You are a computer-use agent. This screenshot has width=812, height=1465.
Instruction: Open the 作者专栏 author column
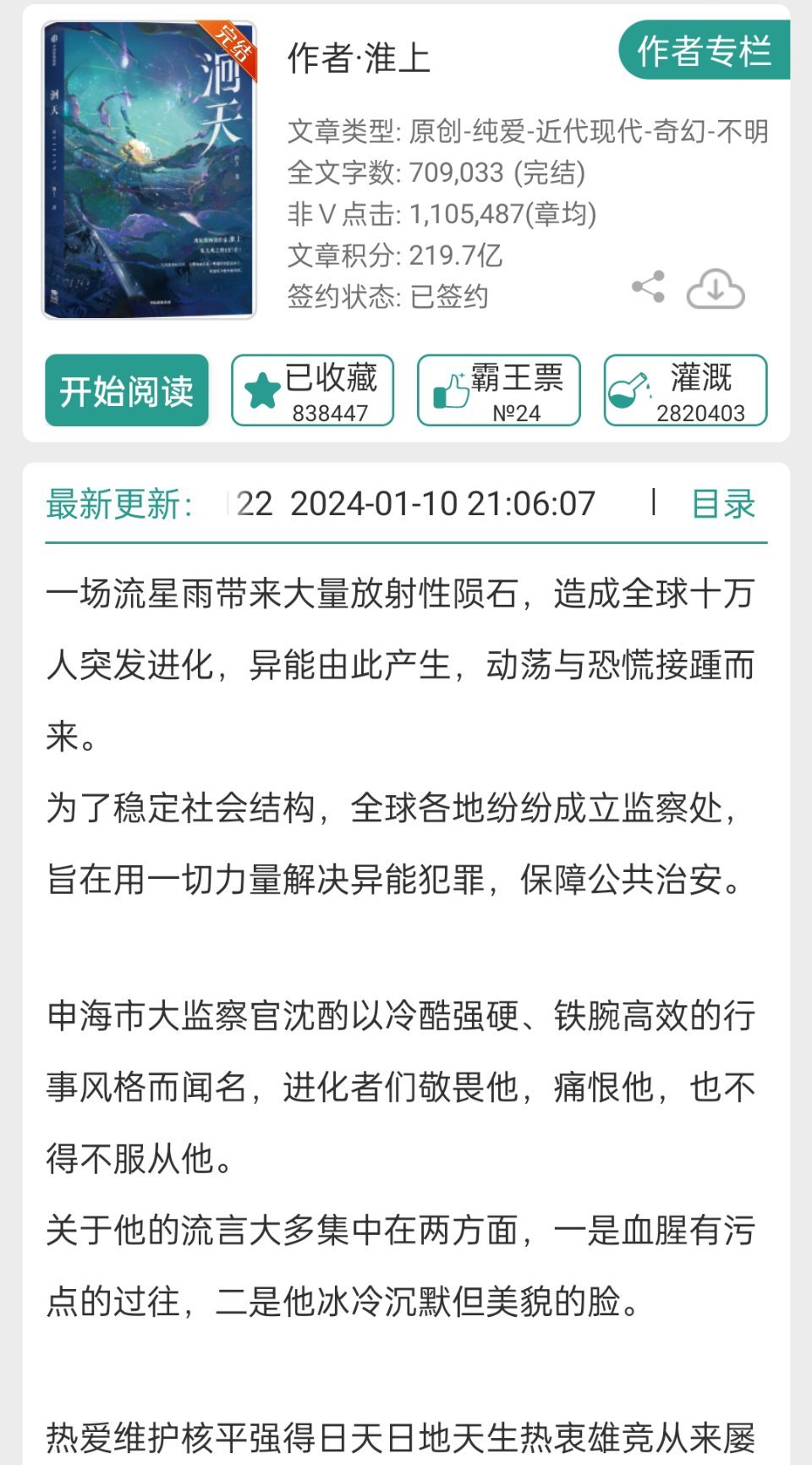pyautogui.click(x=704, y=51)
